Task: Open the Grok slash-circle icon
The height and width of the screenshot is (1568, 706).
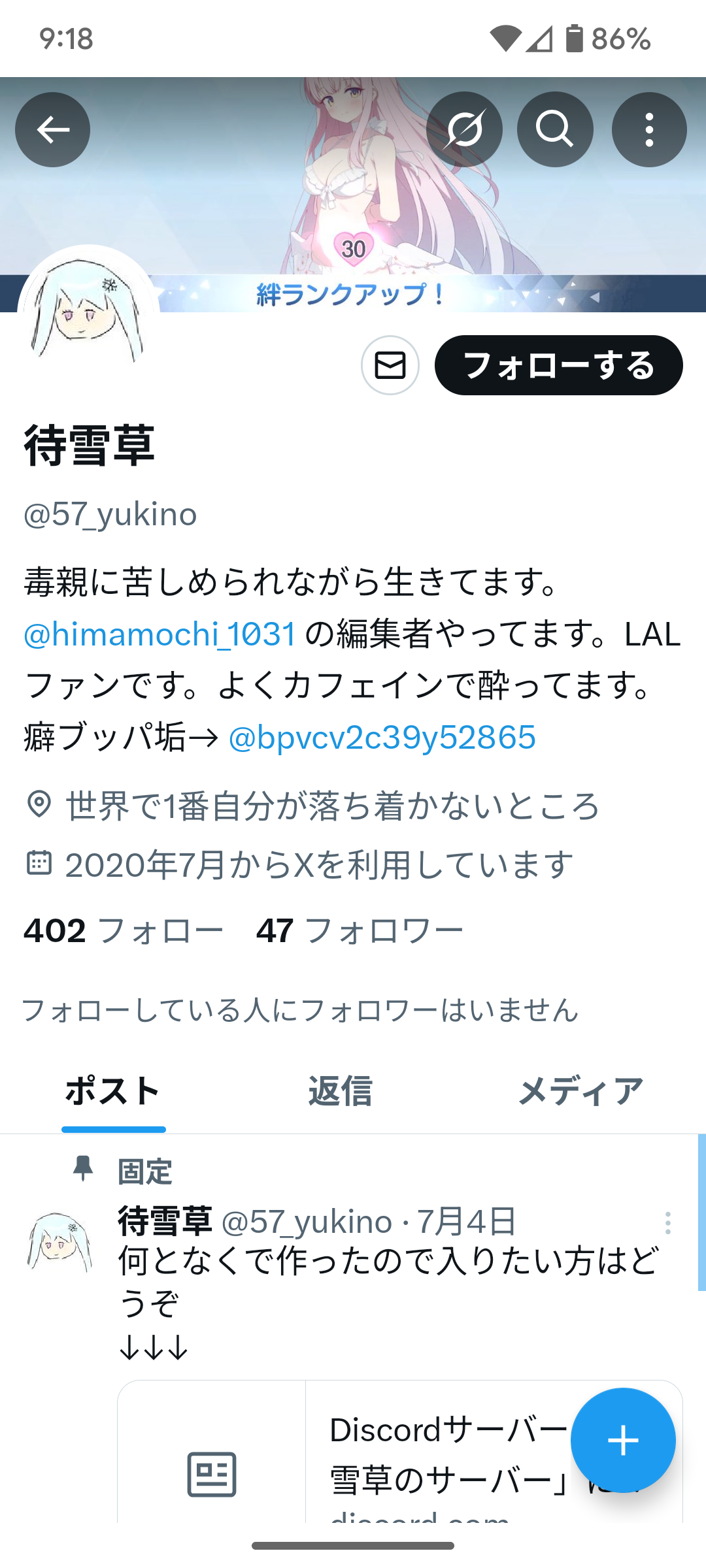Action: (x=464, y=129)
